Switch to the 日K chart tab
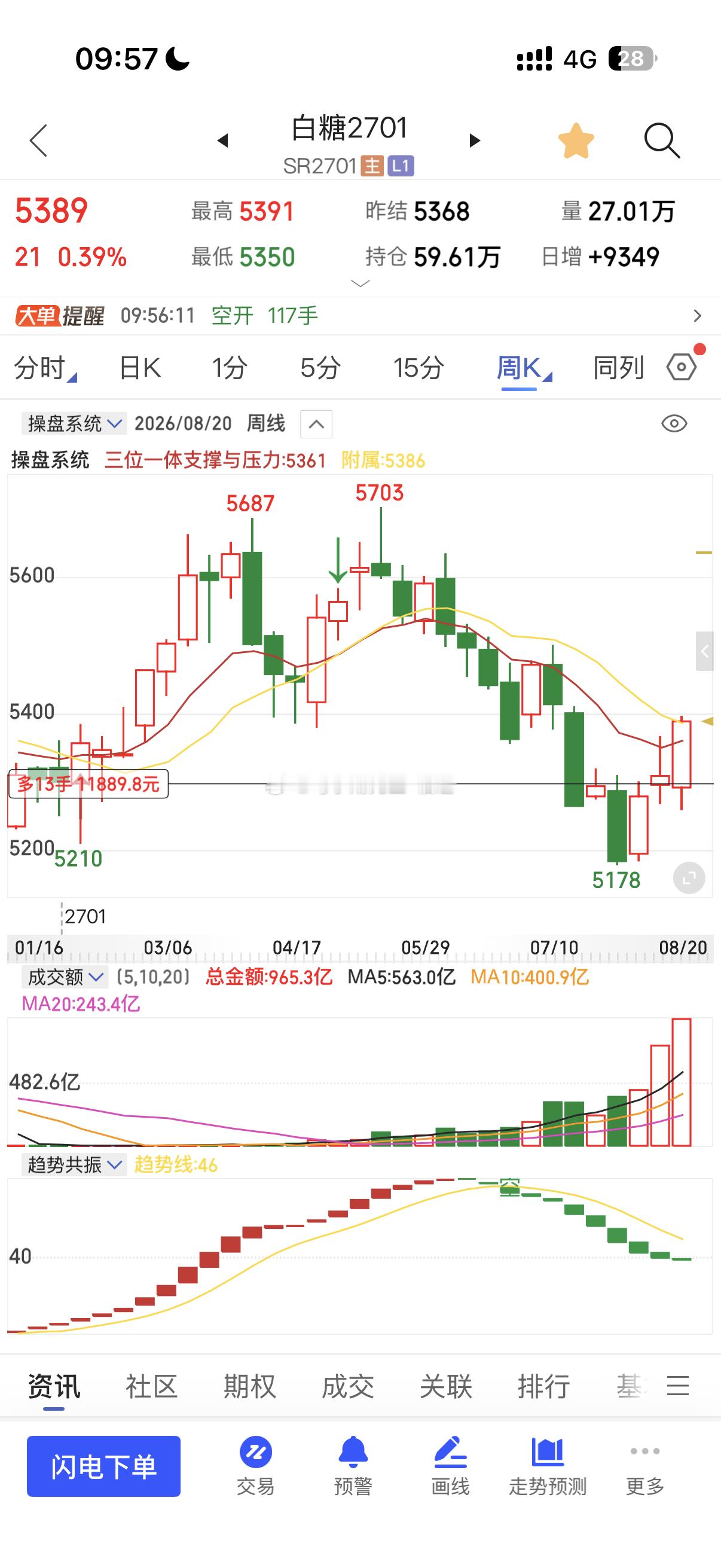The height and width of the screenshot is (1568, 721). pyautogui.click(x=139, y=368)
